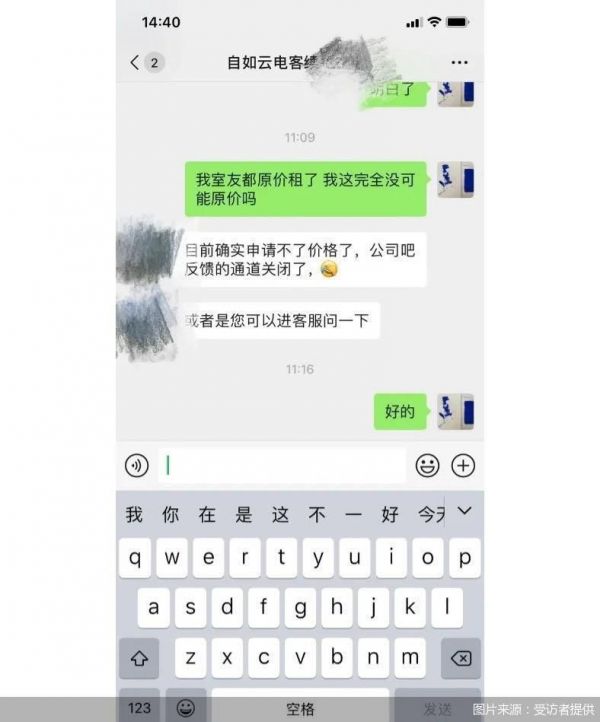Switch to voice message input
The width and height of the screenshot is (600, 722).
137,465
